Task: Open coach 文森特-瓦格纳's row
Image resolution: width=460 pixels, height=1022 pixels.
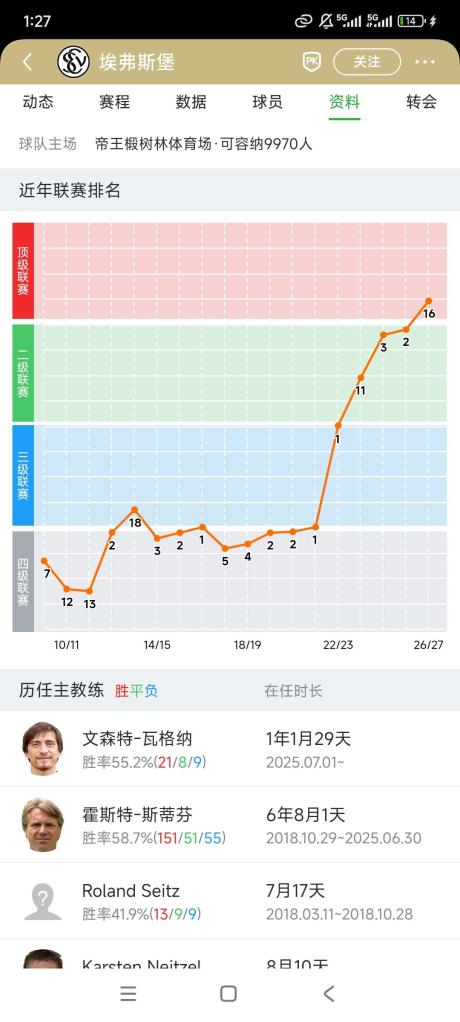Action: (230, 748)
